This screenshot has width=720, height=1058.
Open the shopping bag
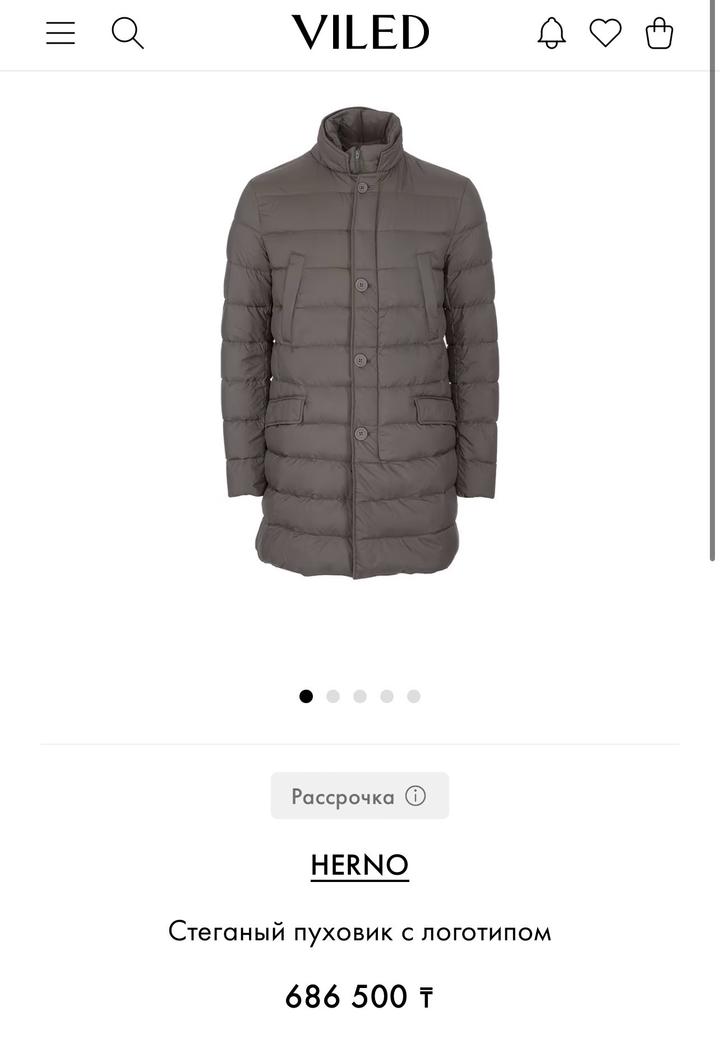[659, 33]
